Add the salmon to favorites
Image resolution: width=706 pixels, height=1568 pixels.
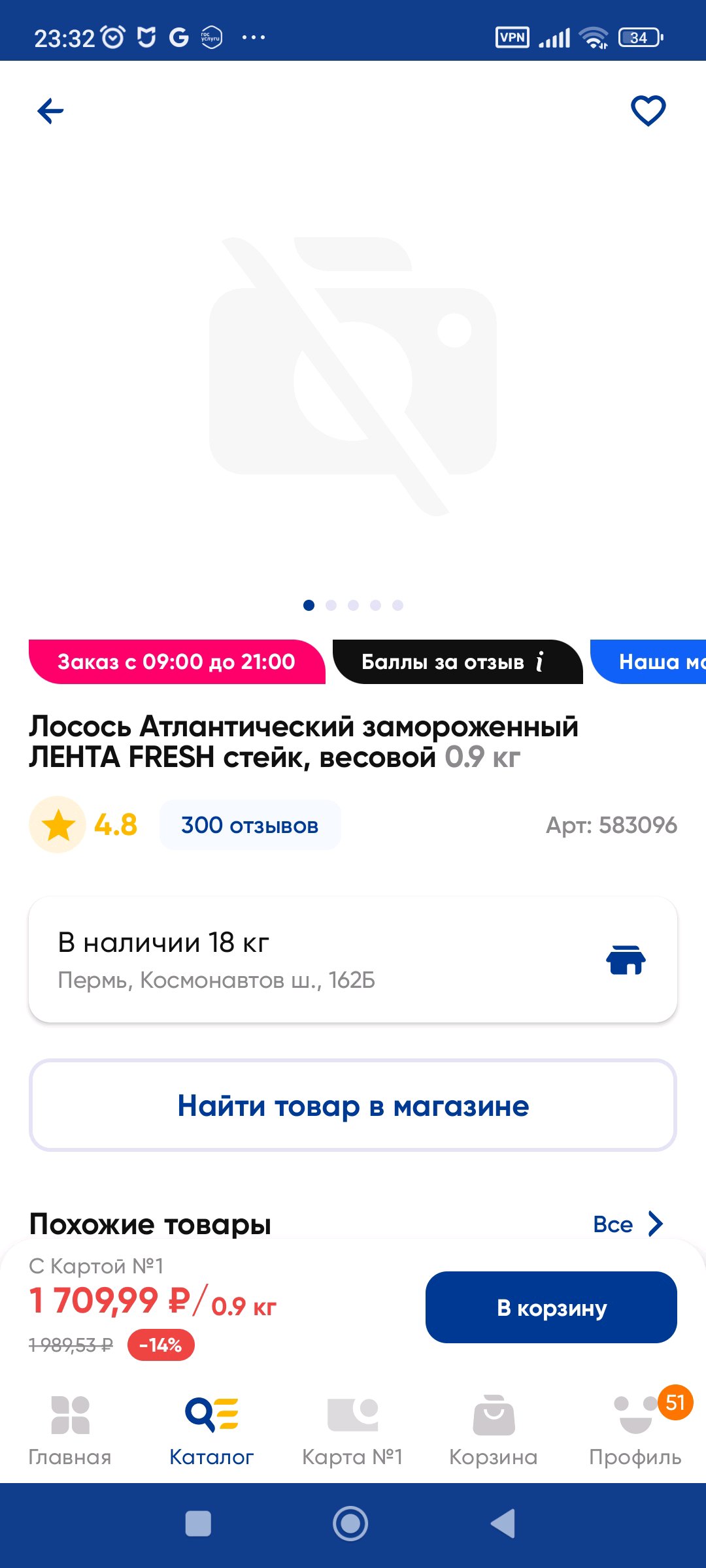click(x=648, y=110)
